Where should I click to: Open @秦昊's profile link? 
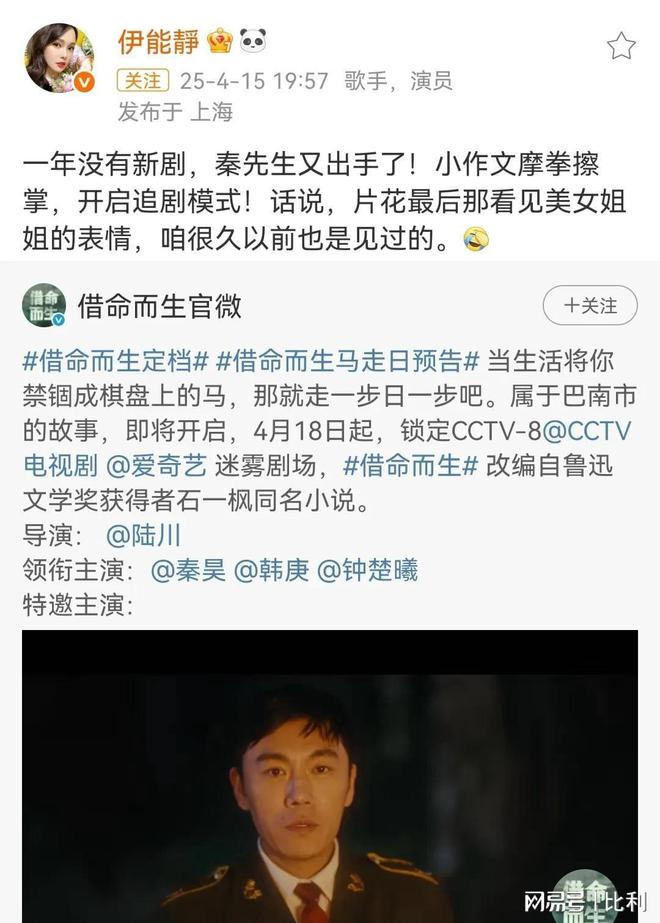(187, 570)
